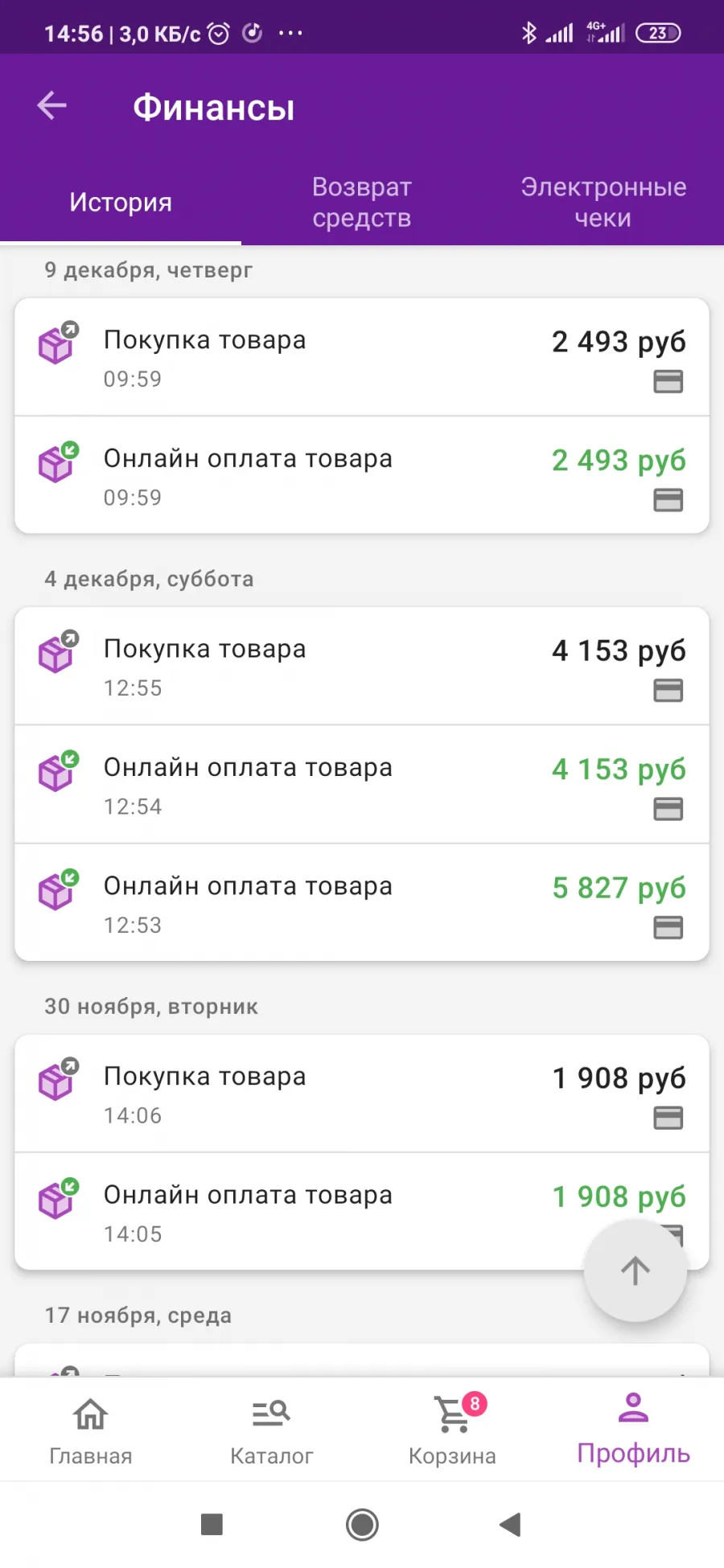
Task: Open the Корзина with 8 items
Action: 453,1430
